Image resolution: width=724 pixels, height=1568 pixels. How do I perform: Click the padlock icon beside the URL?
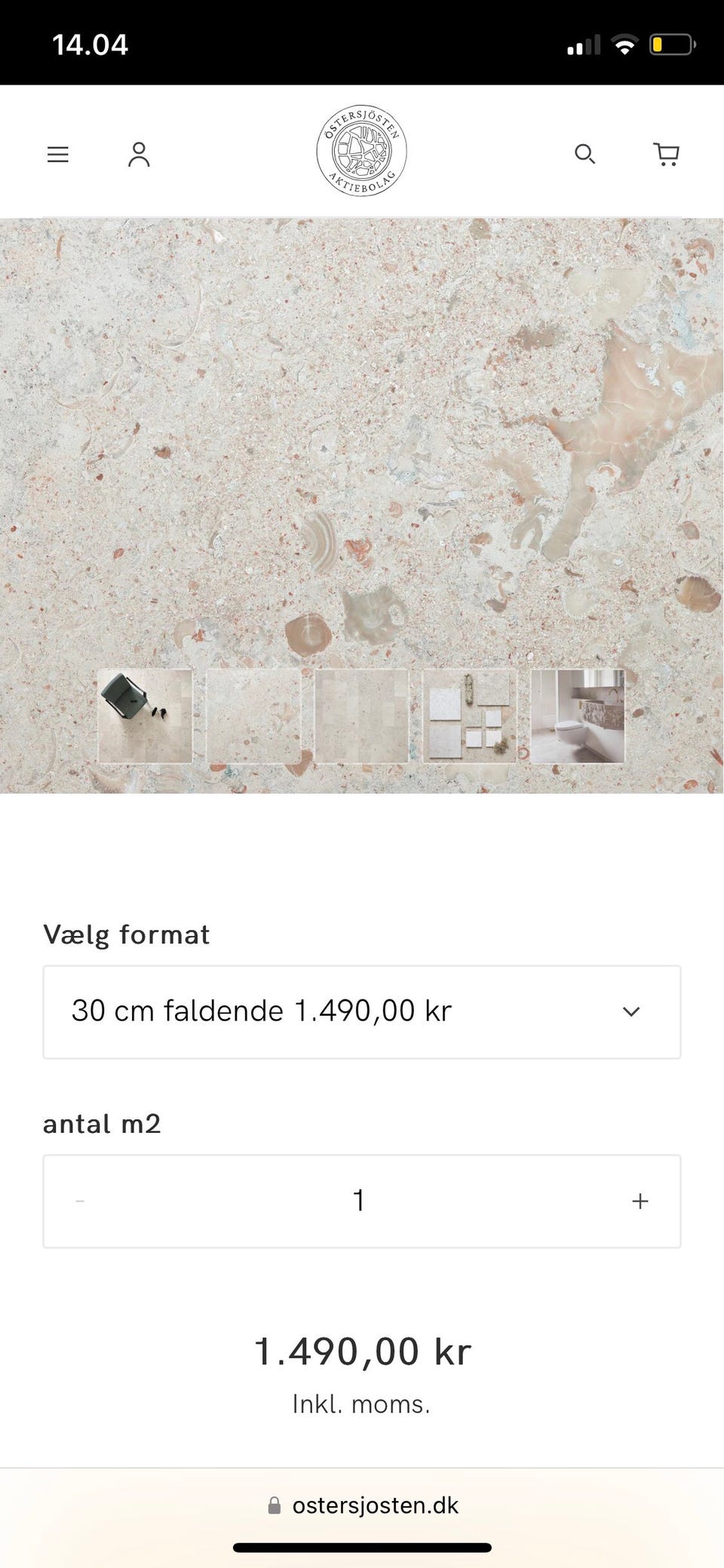click(274, 1505)
